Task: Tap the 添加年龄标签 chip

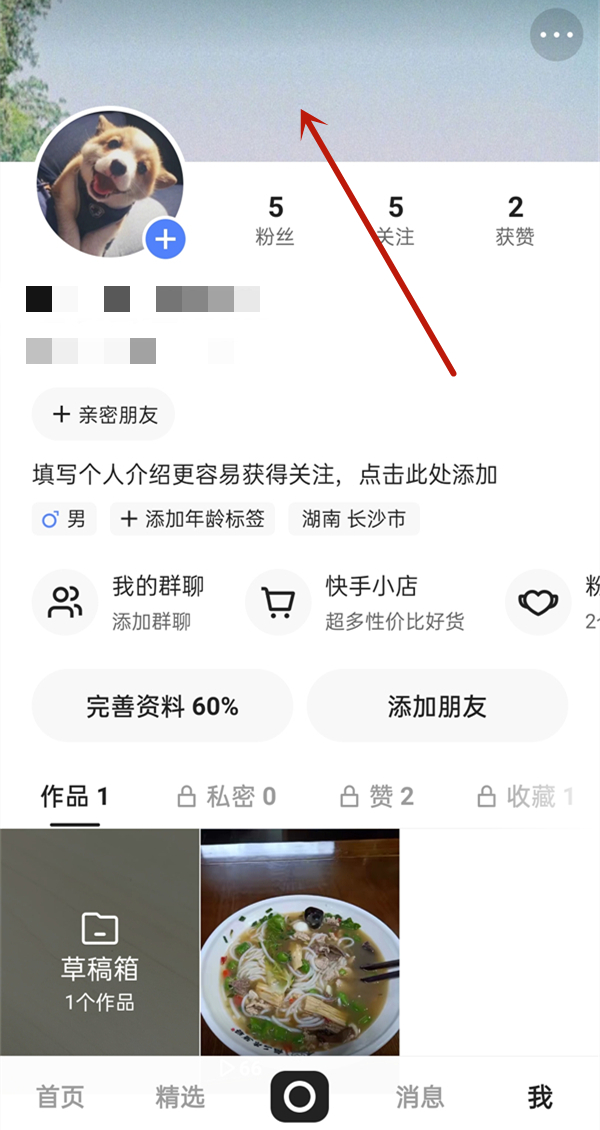Action: click(193, 519)
